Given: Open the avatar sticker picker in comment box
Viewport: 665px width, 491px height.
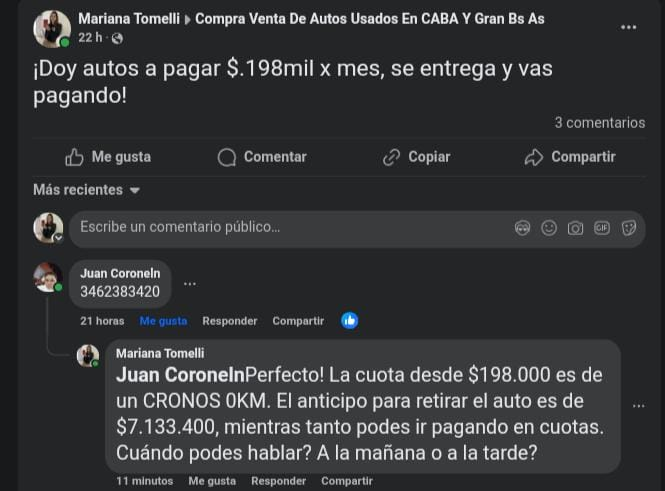Looking at the screenshot, I should tap(522, 228).
